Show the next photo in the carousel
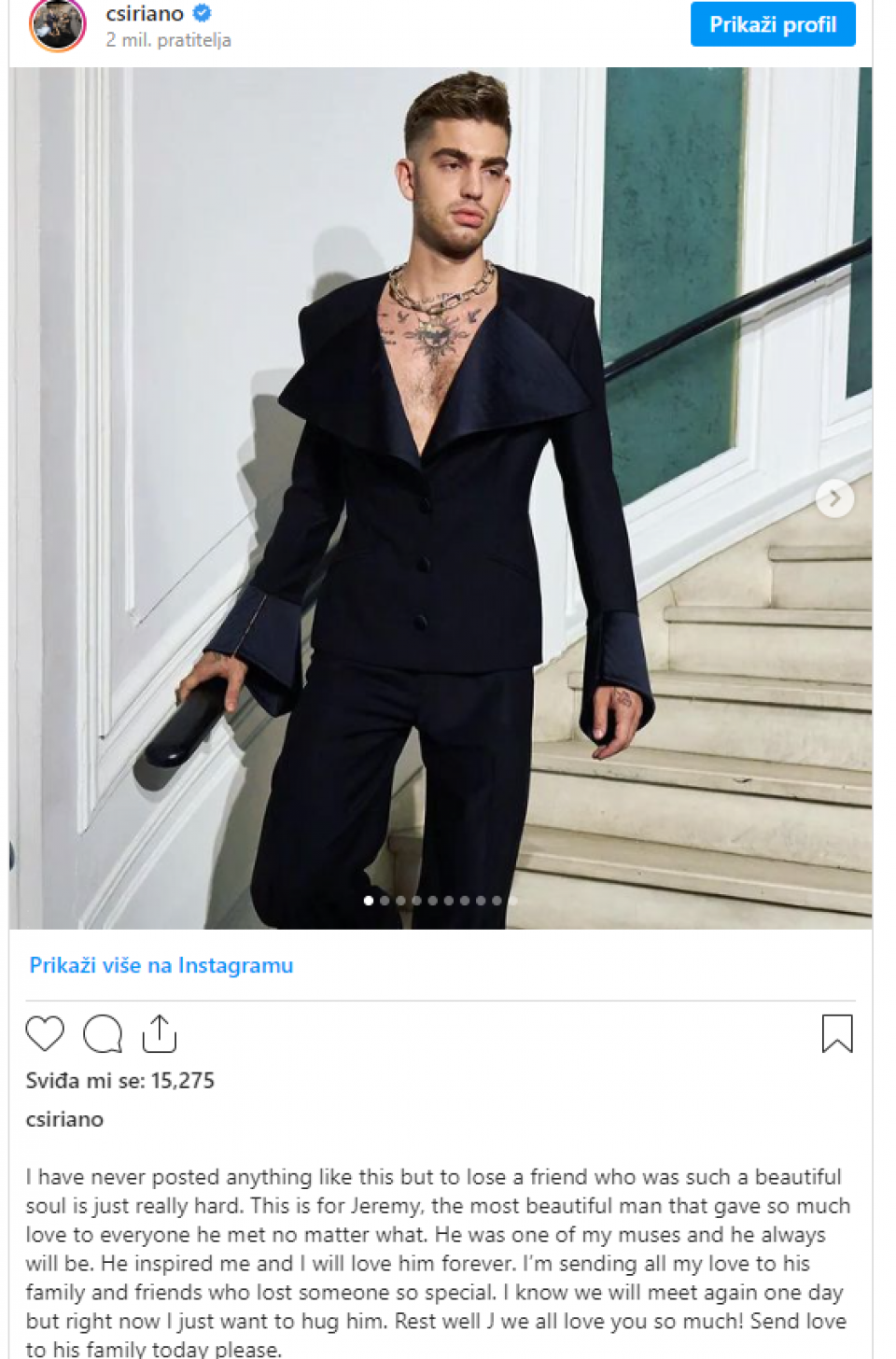This screenshot has width=896, height=1359. (x=833, y=498)
